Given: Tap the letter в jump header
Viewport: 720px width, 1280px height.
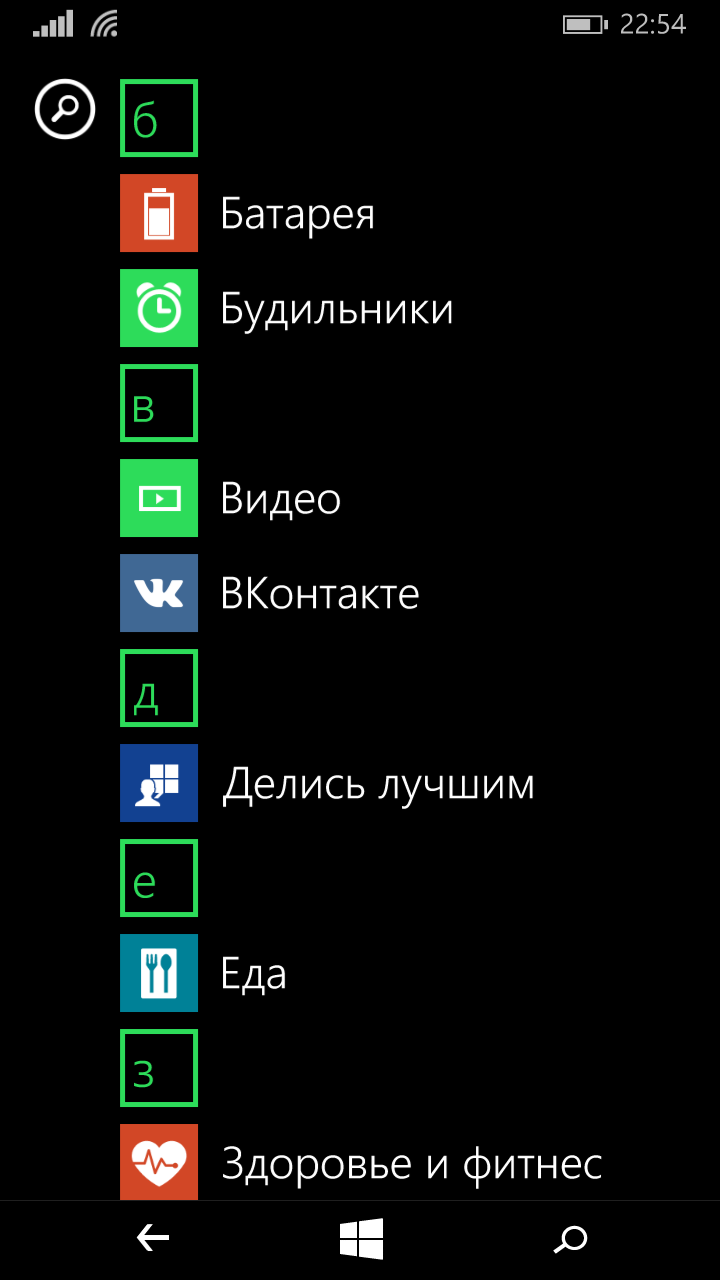Looking at the screenshot, I should pyautogui.click(x=159, y=403).
